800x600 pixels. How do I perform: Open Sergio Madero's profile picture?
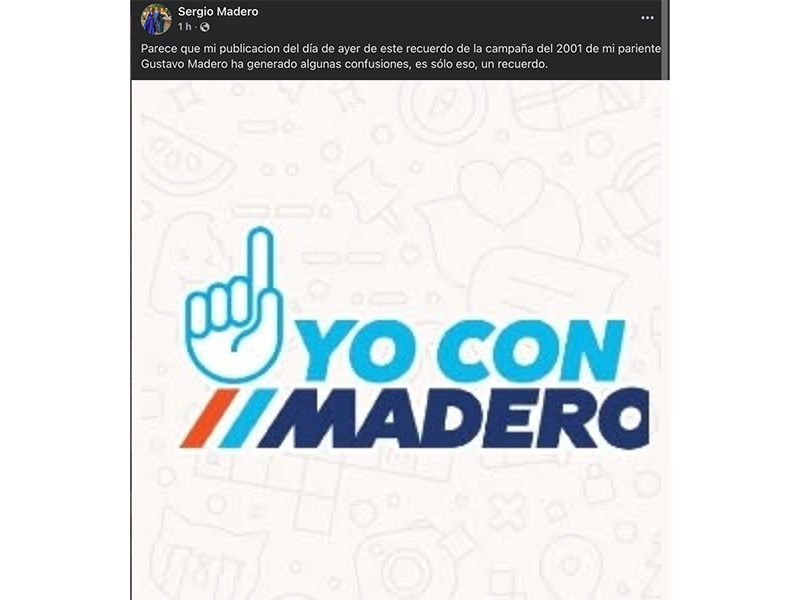pyautogui.click(x=156, y=18)
